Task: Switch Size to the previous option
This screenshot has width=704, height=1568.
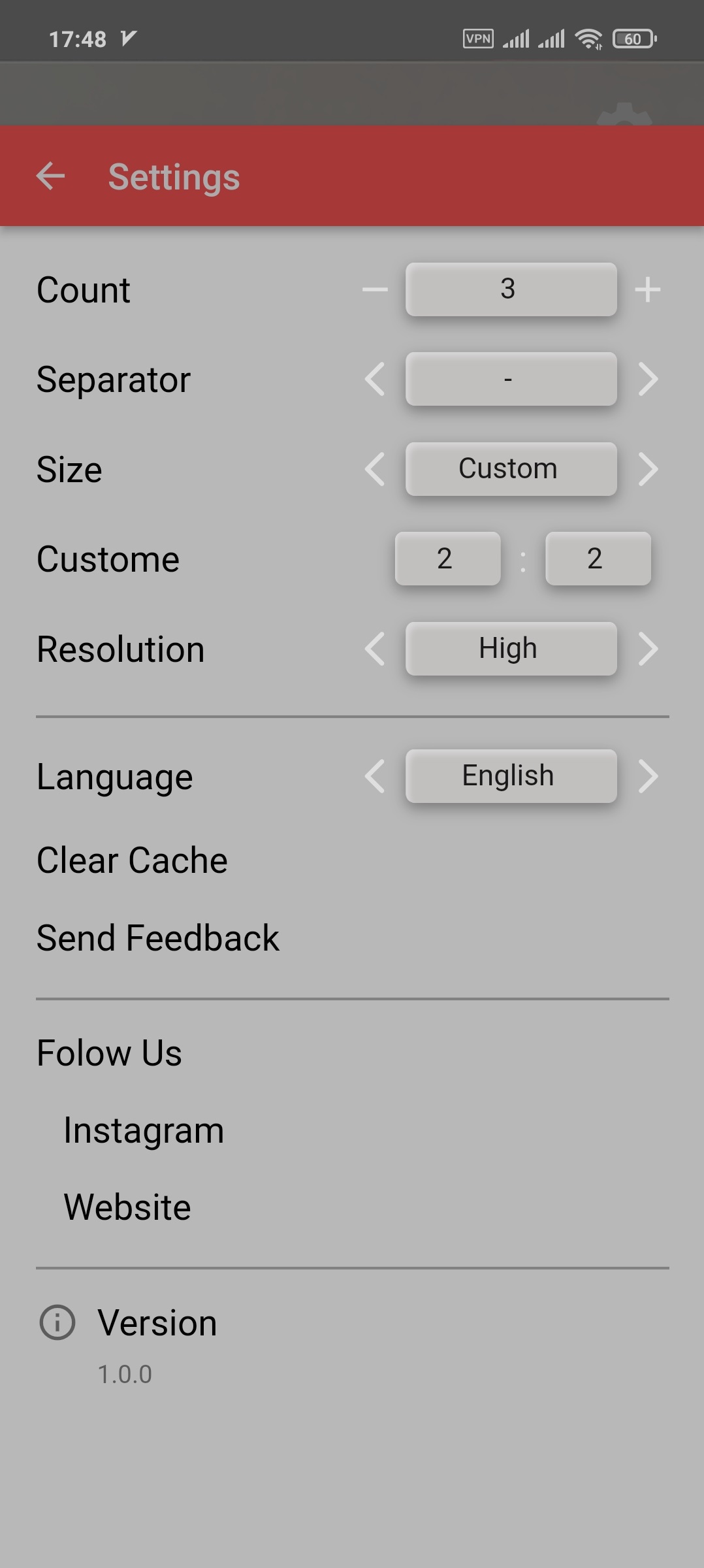Action: tap(375, 469)
